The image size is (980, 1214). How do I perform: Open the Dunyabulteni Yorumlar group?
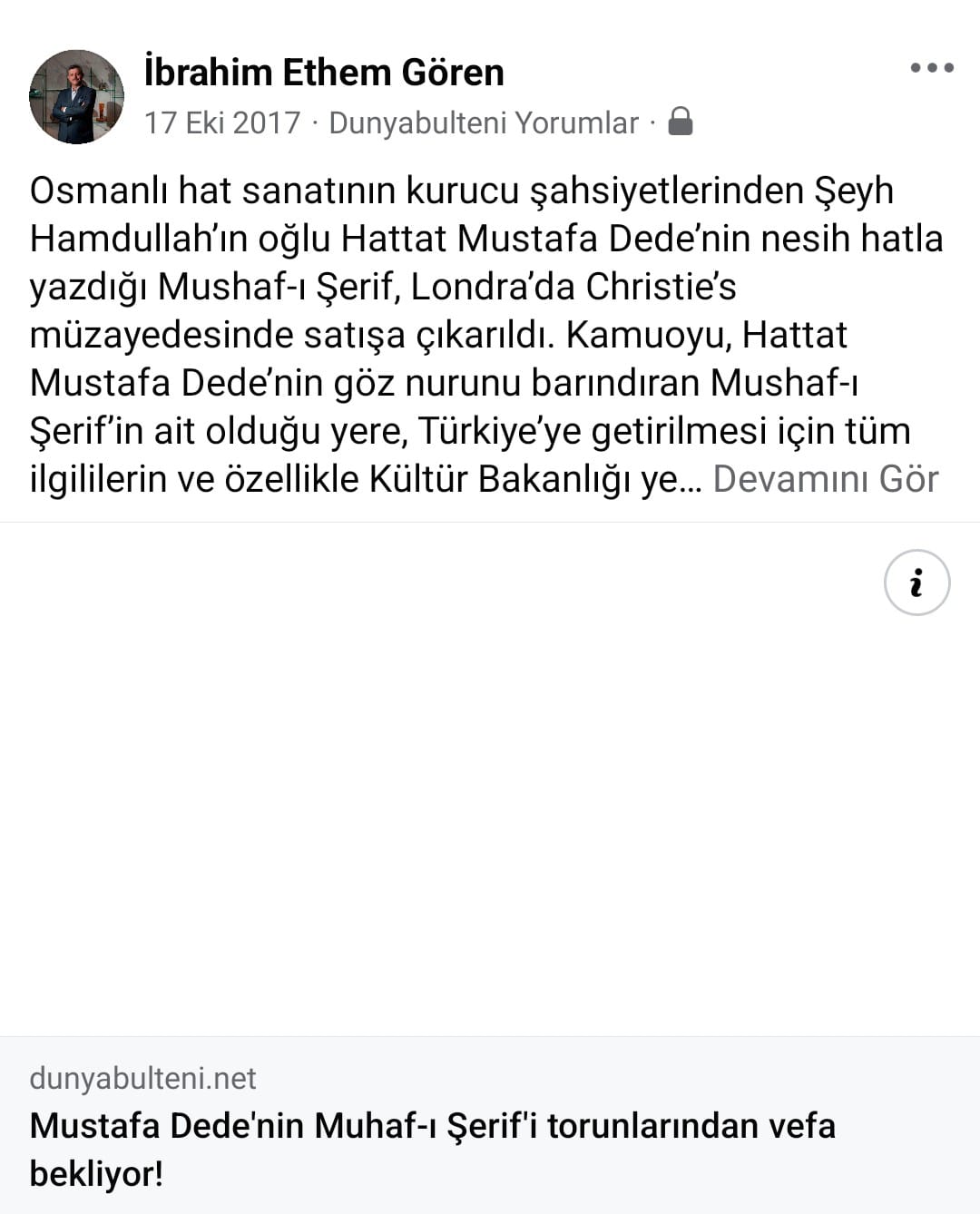point(484,122)
